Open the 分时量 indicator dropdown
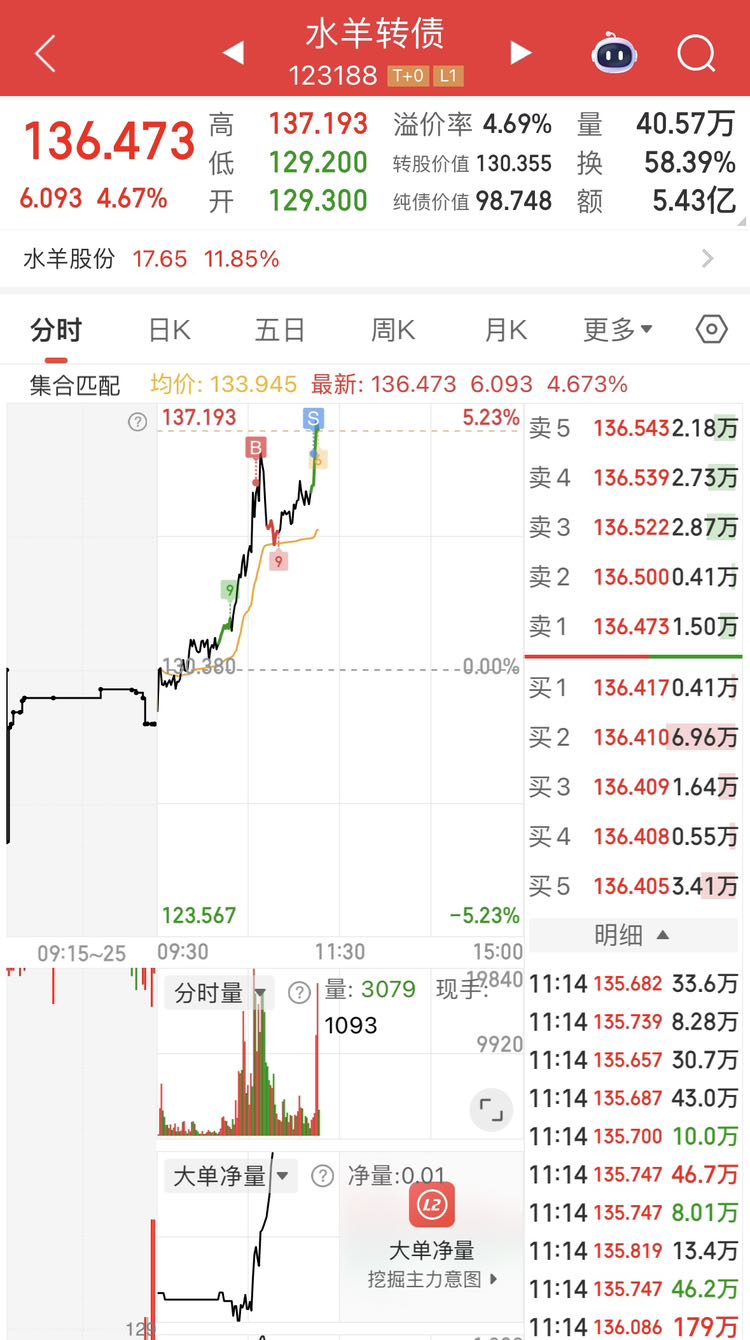This screenshot has height=1340, width=750. pyautogui.click(x=219, y=993)
